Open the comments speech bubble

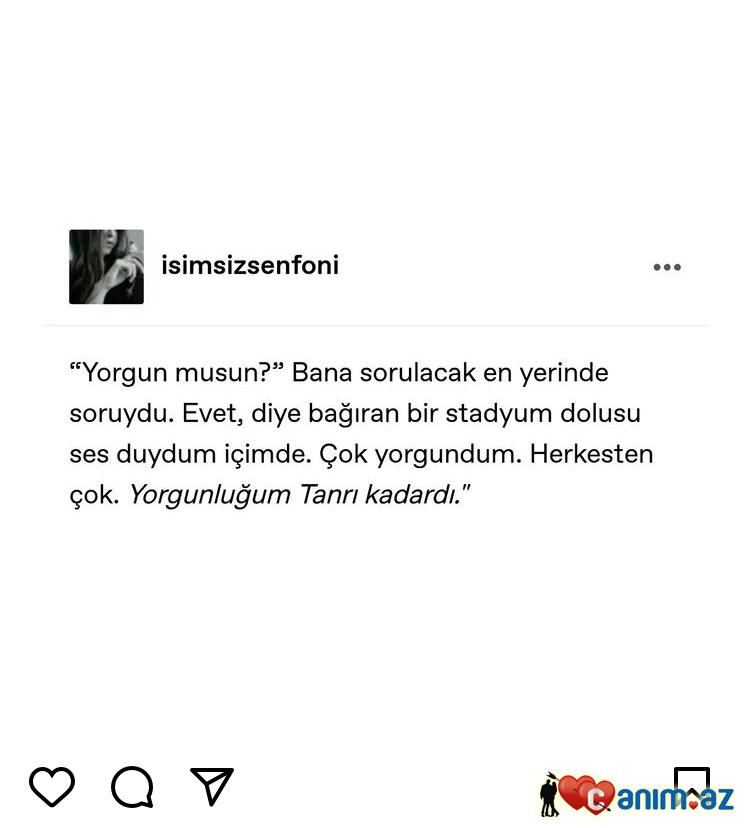click(132, 787)
